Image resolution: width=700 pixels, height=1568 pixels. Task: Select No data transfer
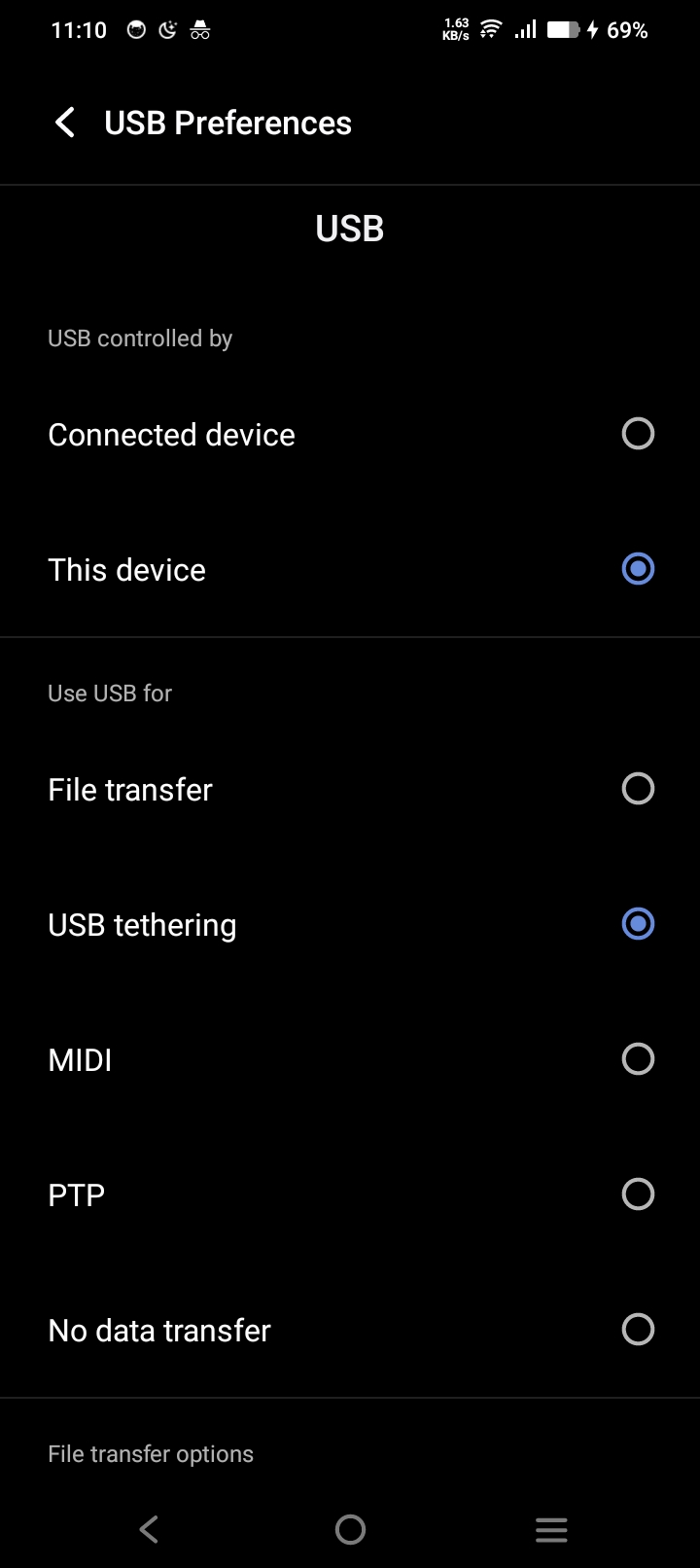pos(350,1330)
